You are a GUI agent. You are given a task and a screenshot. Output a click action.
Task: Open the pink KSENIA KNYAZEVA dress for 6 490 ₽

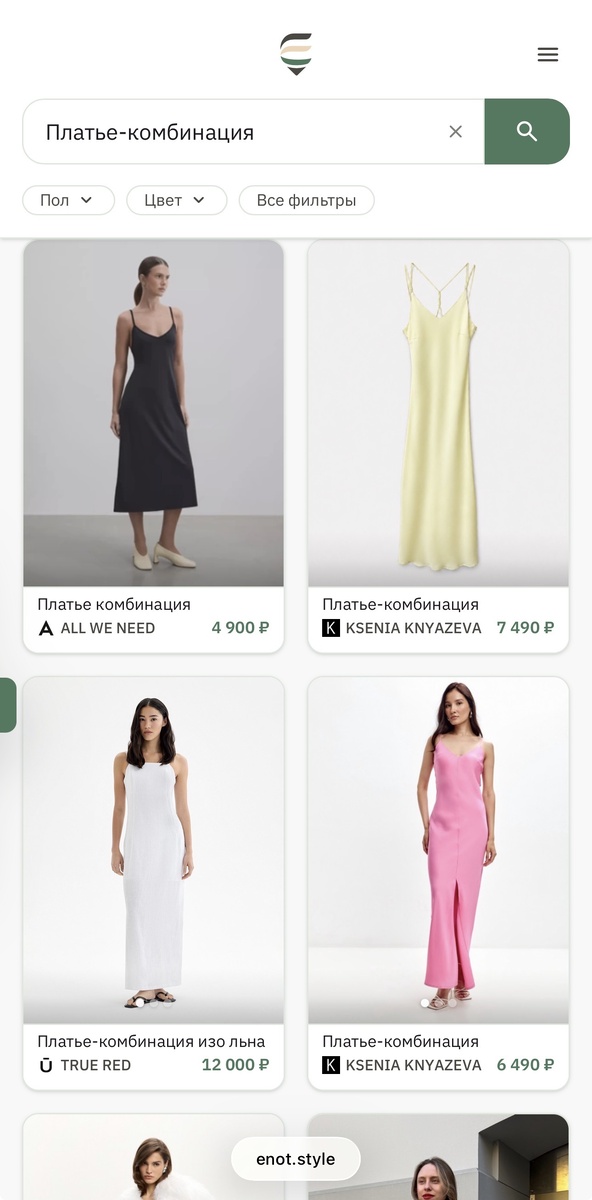438,883
